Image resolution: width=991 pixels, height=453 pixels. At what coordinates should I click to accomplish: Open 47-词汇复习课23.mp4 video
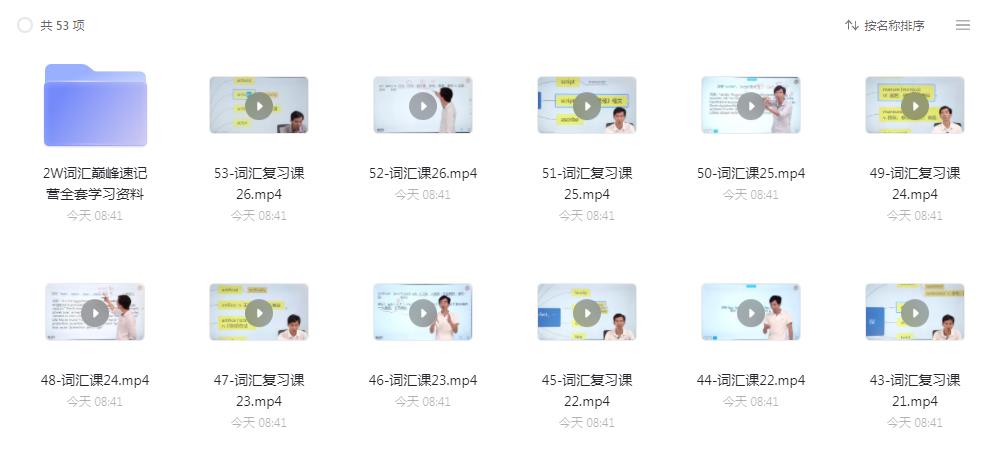259,312
